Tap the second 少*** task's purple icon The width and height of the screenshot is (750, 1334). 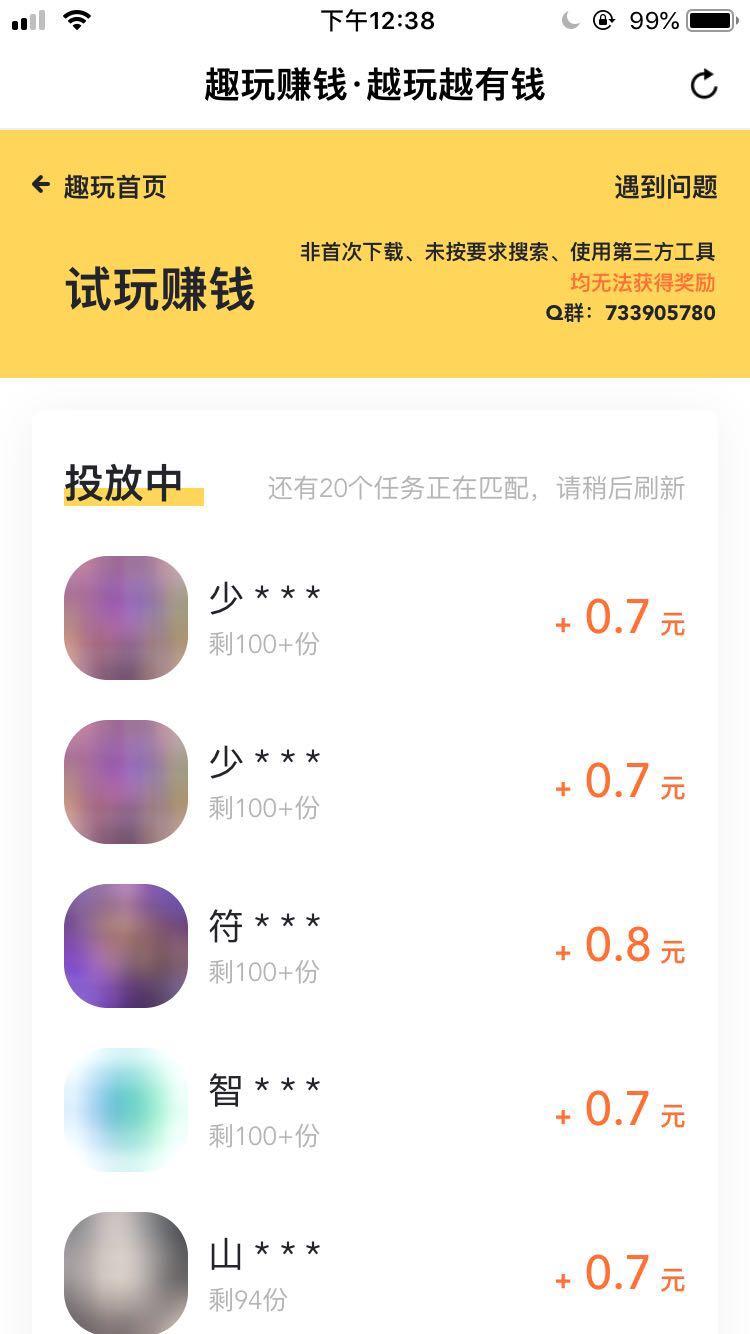coord(125,781)
